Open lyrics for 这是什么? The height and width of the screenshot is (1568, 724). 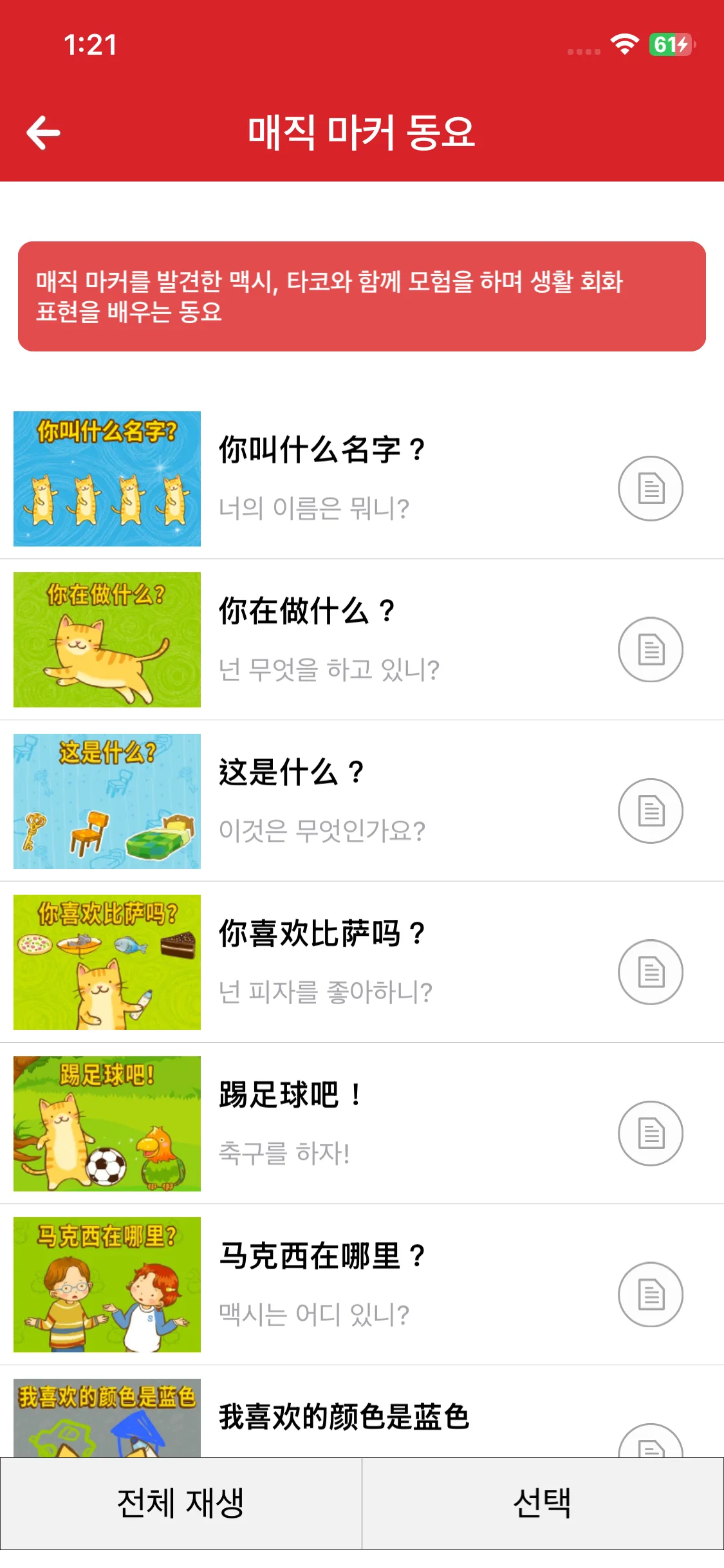[x=651, y=811]
